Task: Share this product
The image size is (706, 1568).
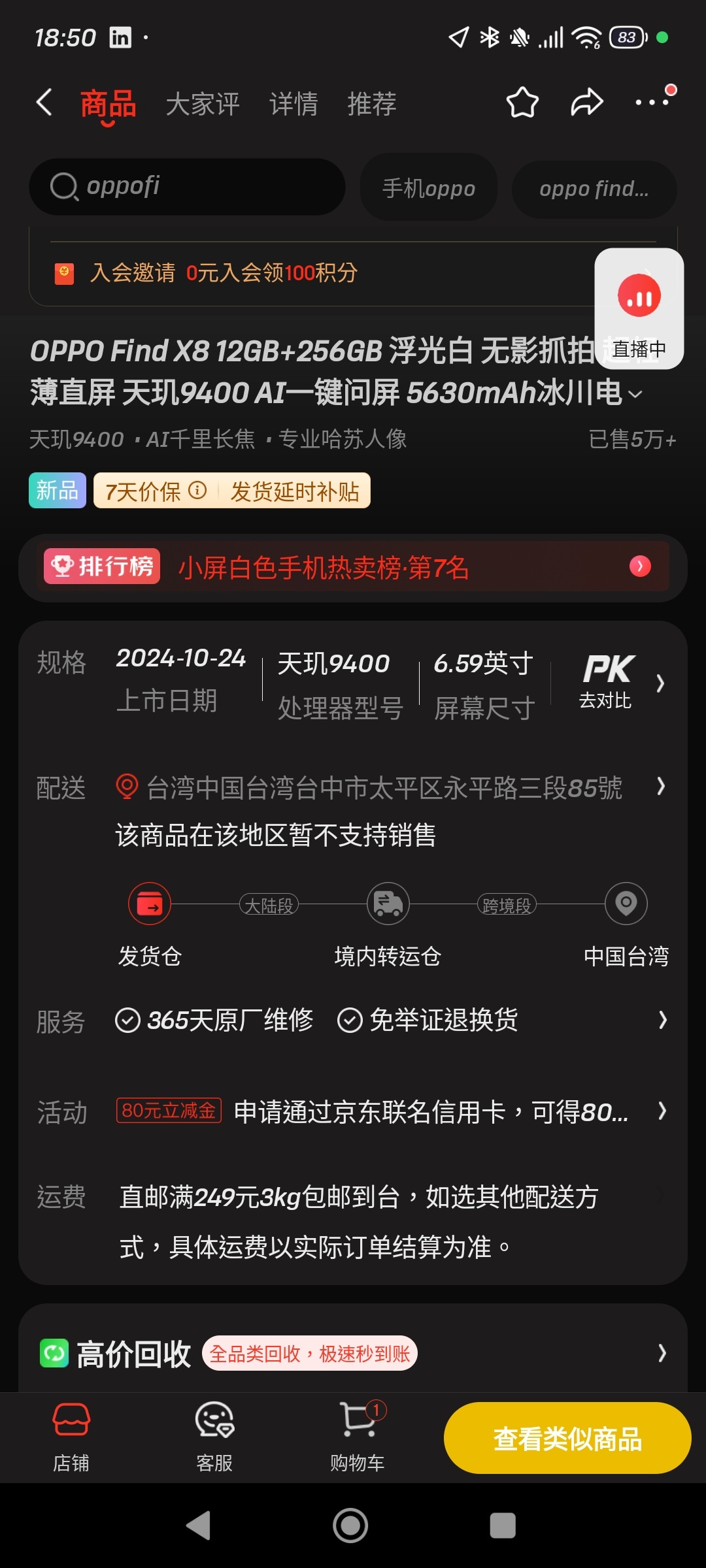Action: pyautogui.click(x=586, y=103)
